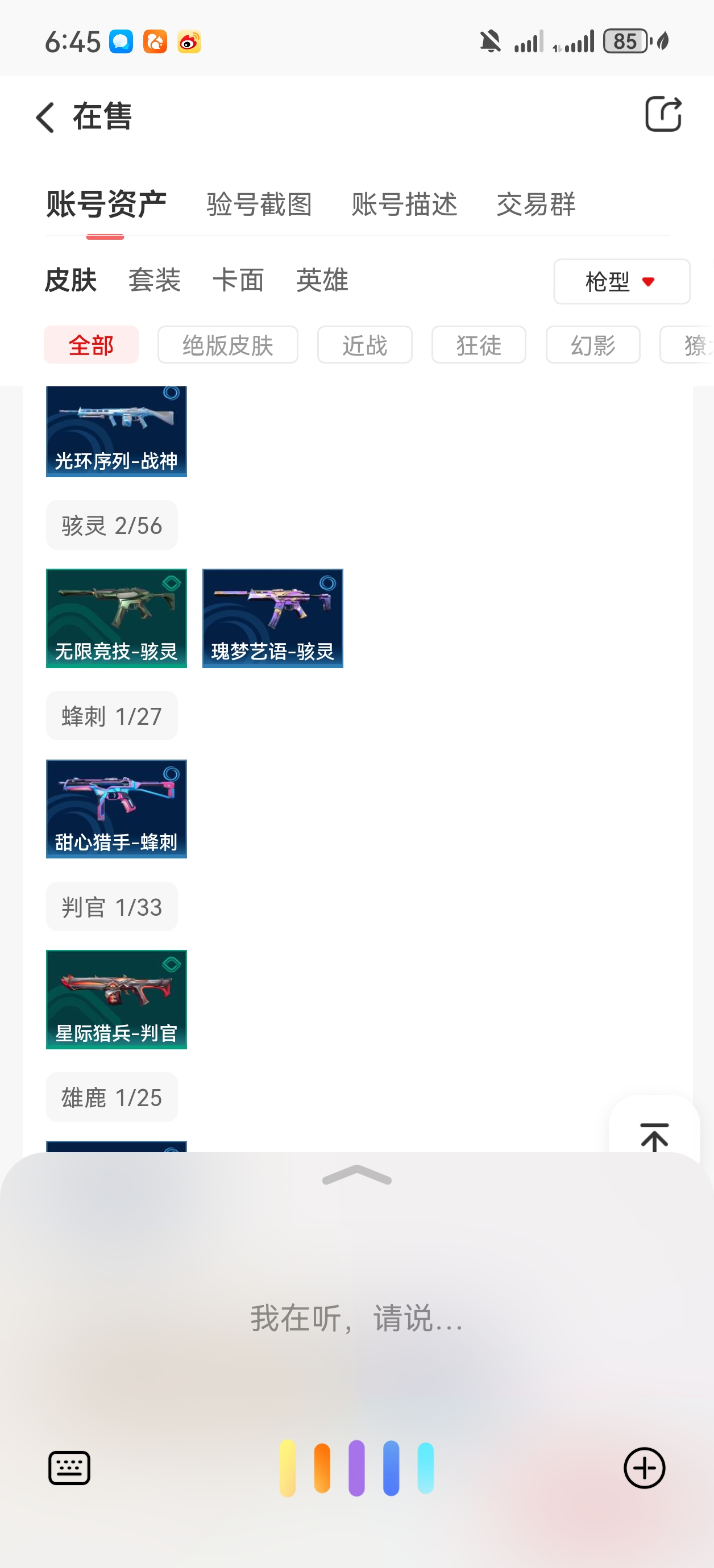Show the 英雄 category
The image size is (714, 1568).
point(322,281)
